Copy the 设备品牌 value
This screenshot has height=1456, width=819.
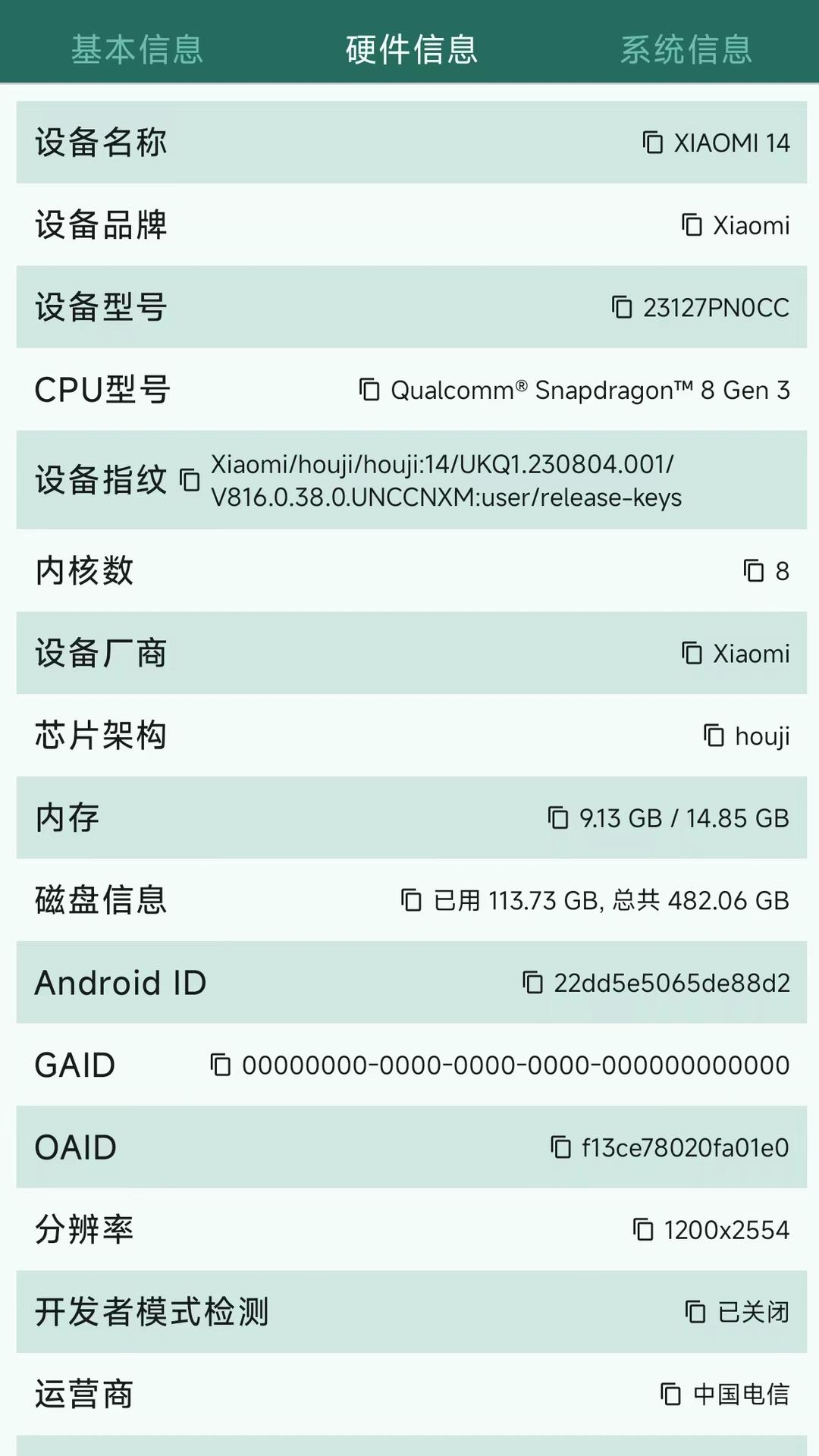click(692, 225)
